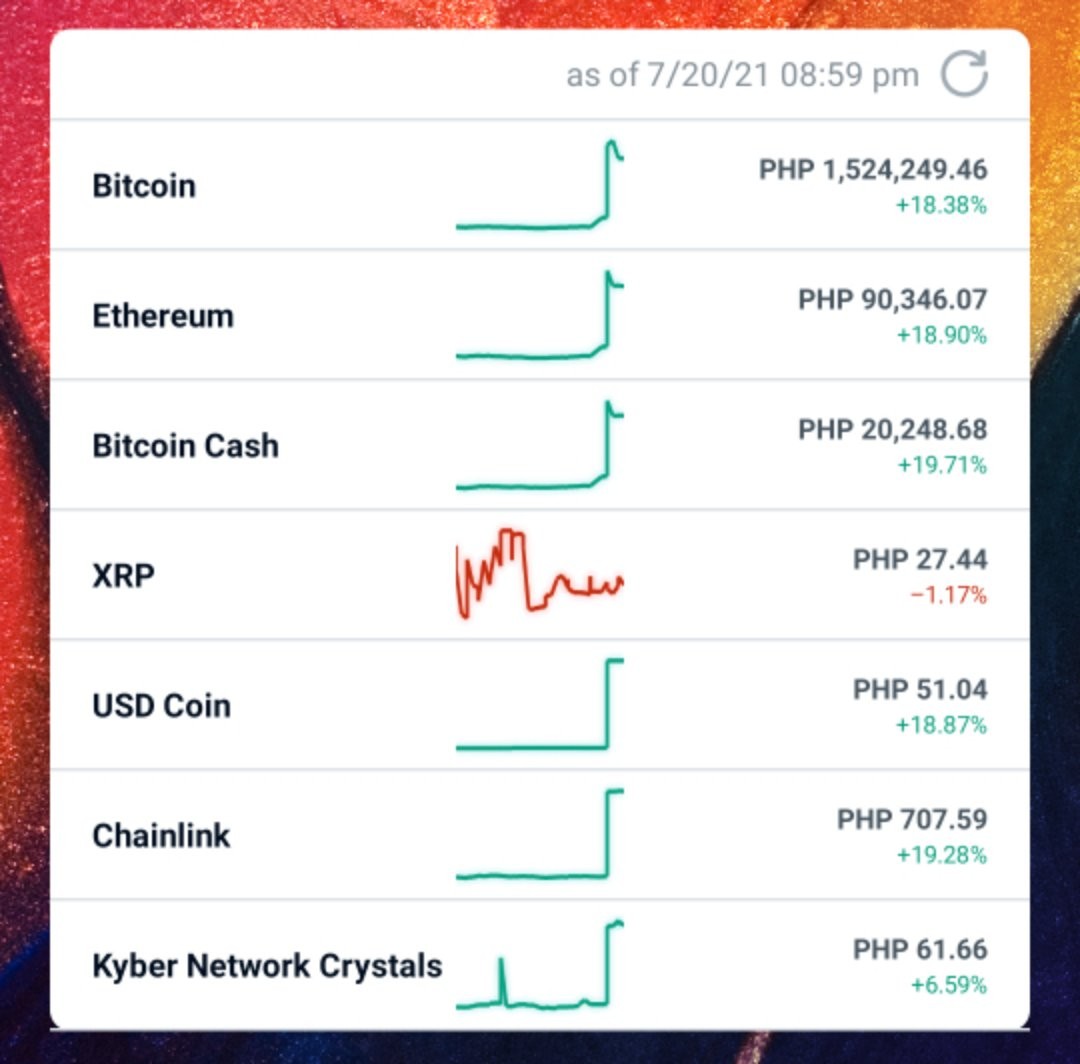Open the USD Coin row

click(x=540, y=705)
